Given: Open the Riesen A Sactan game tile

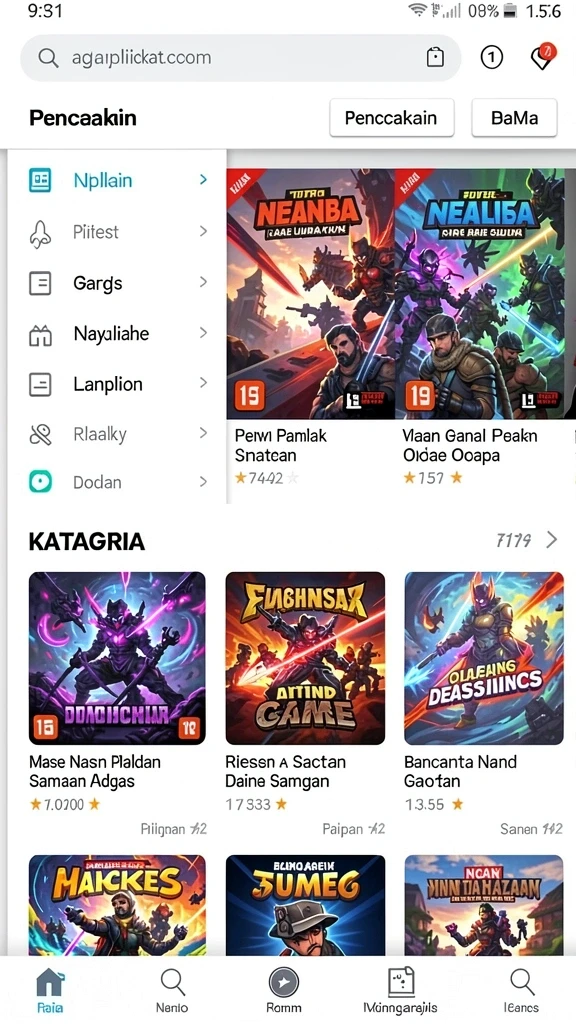Looking at the screenshot, I should click(305, 692).
